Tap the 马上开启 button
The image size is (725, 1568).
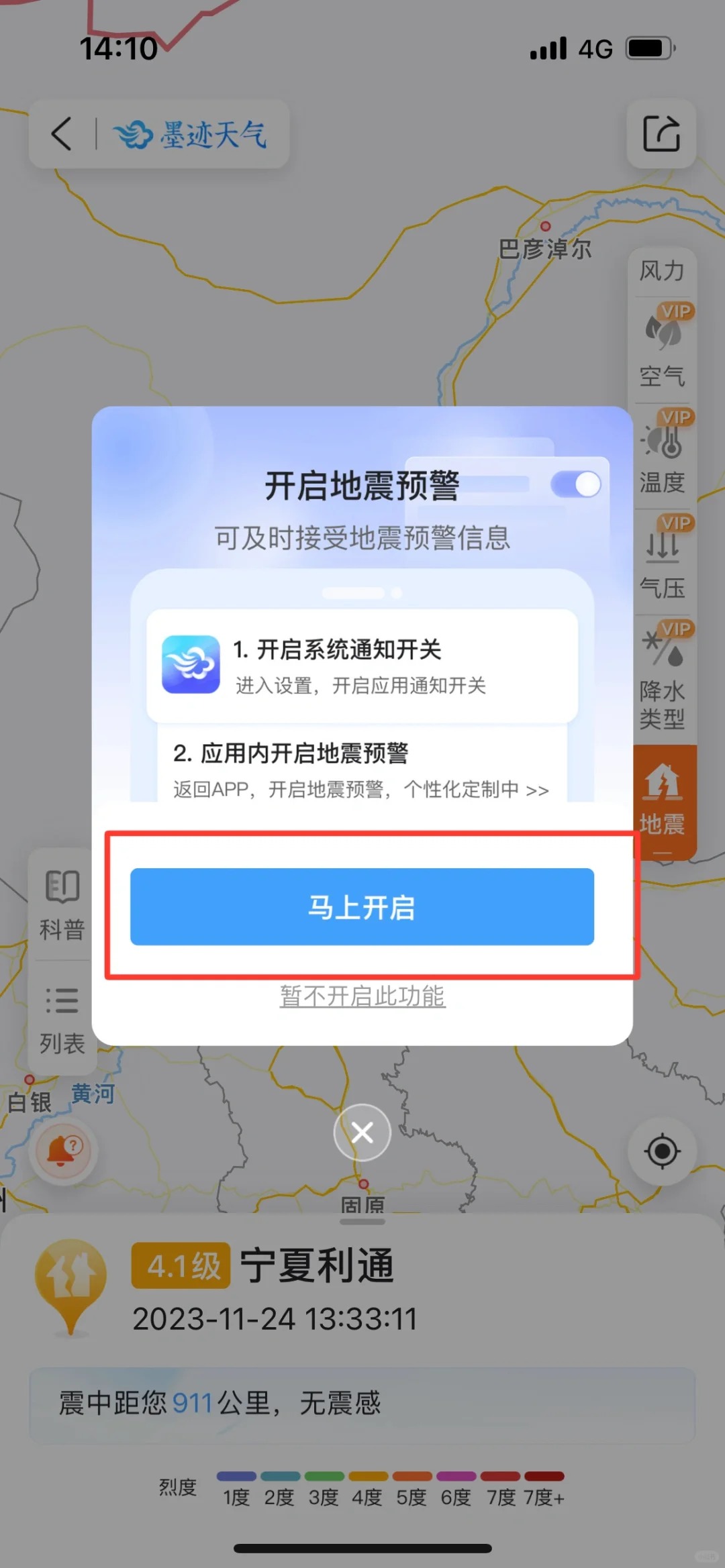(x=362, y=906)
